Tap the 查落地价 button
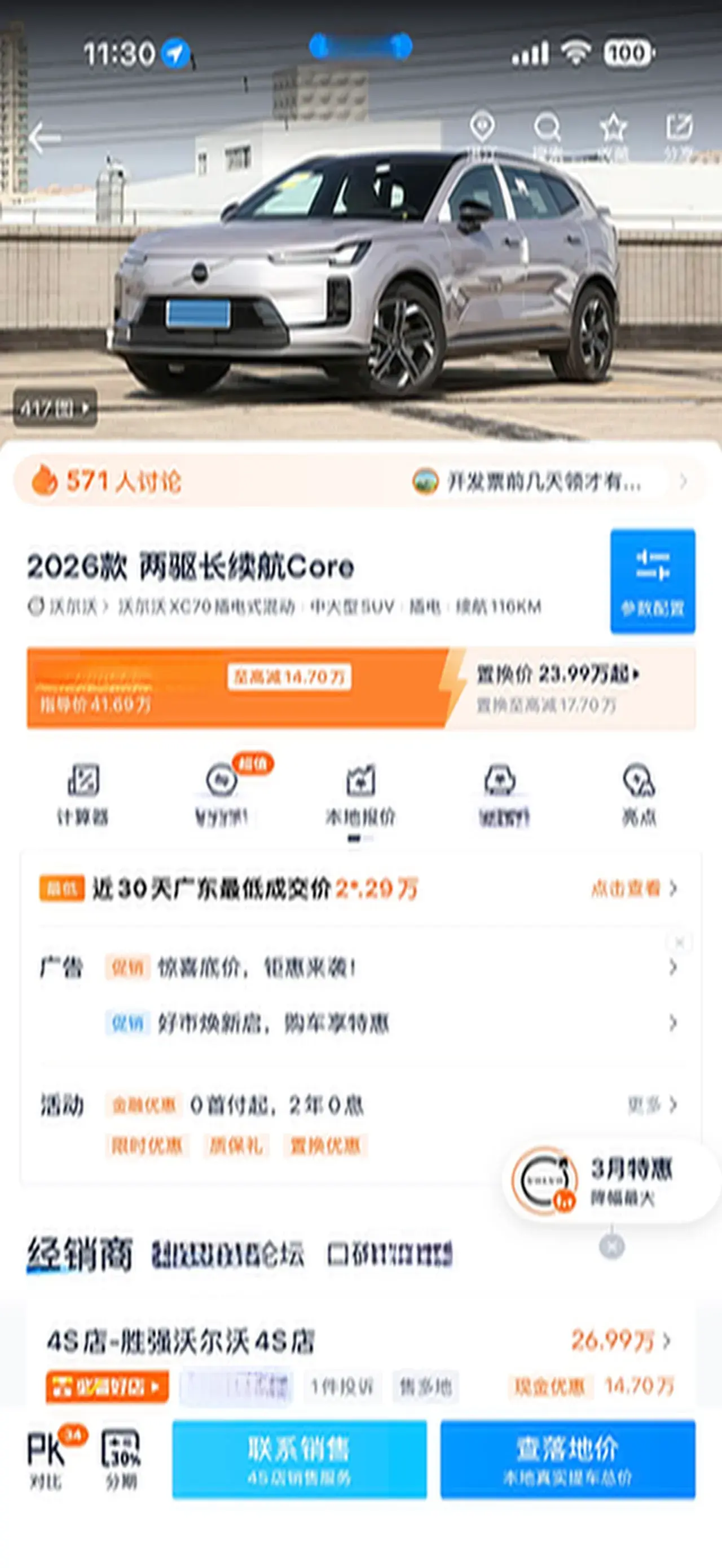This screenshot has width=722, height=1568. 567,1459
